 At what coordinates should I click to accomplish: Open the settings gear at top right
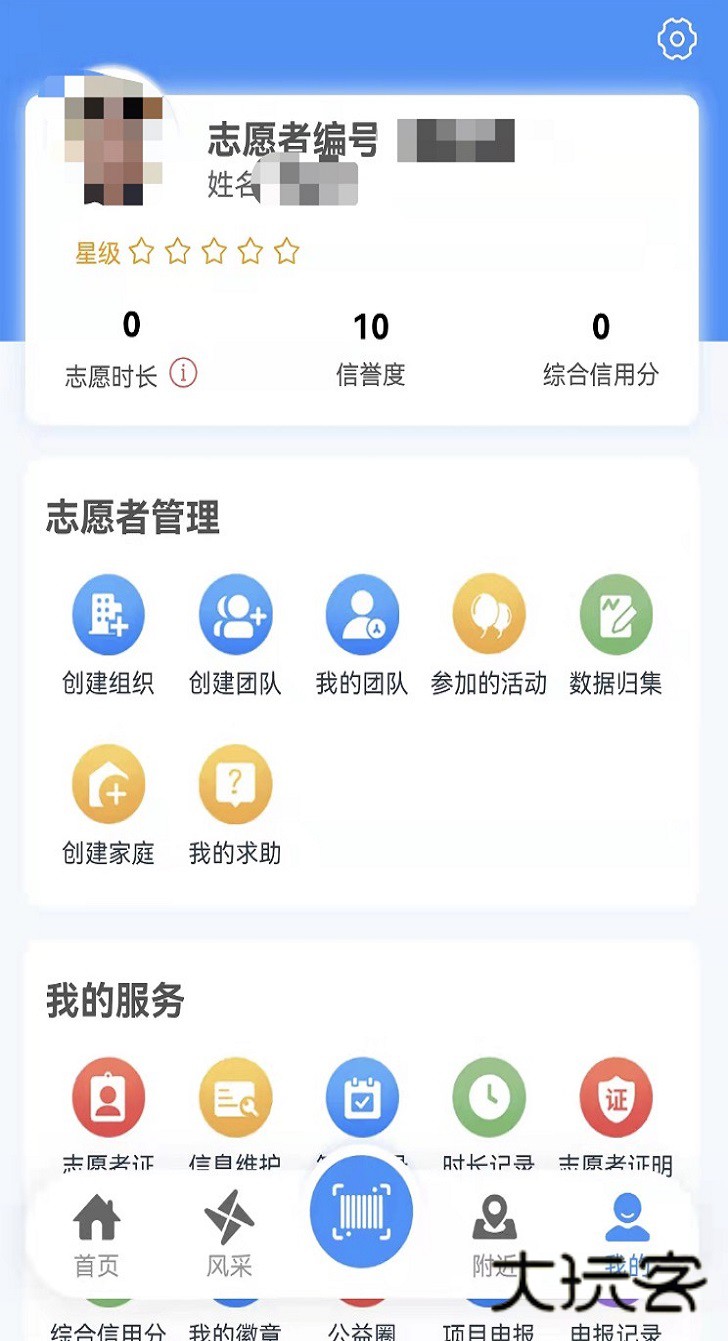point(678,40)
